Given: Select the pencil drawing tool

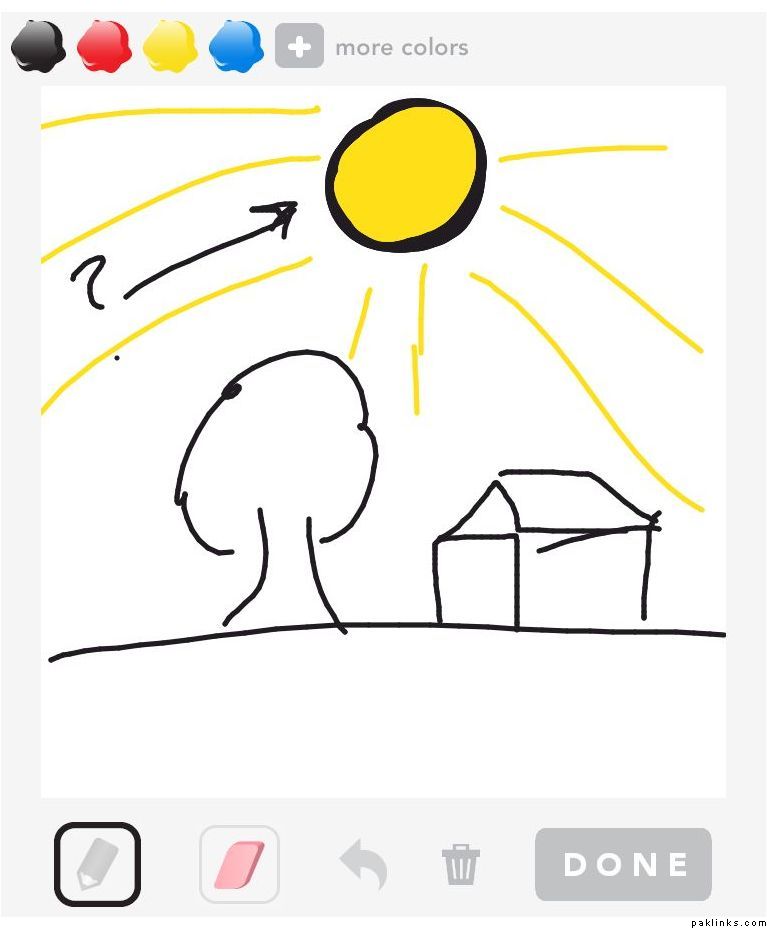Looking at the screenshot, I should pyautogui.click(x=97, y=864).
